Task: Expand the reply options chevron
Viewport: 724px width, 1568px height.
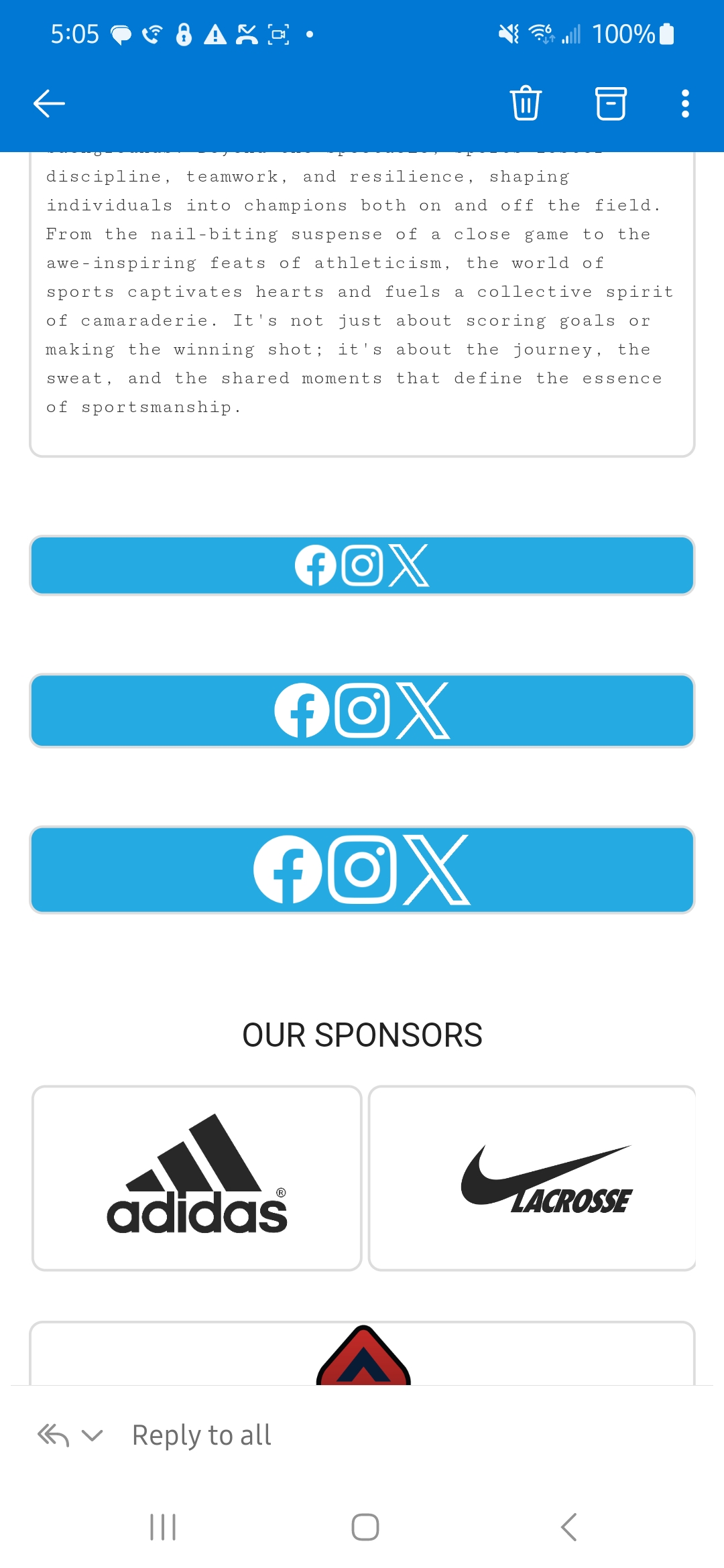Action: tap(92, 1435)
